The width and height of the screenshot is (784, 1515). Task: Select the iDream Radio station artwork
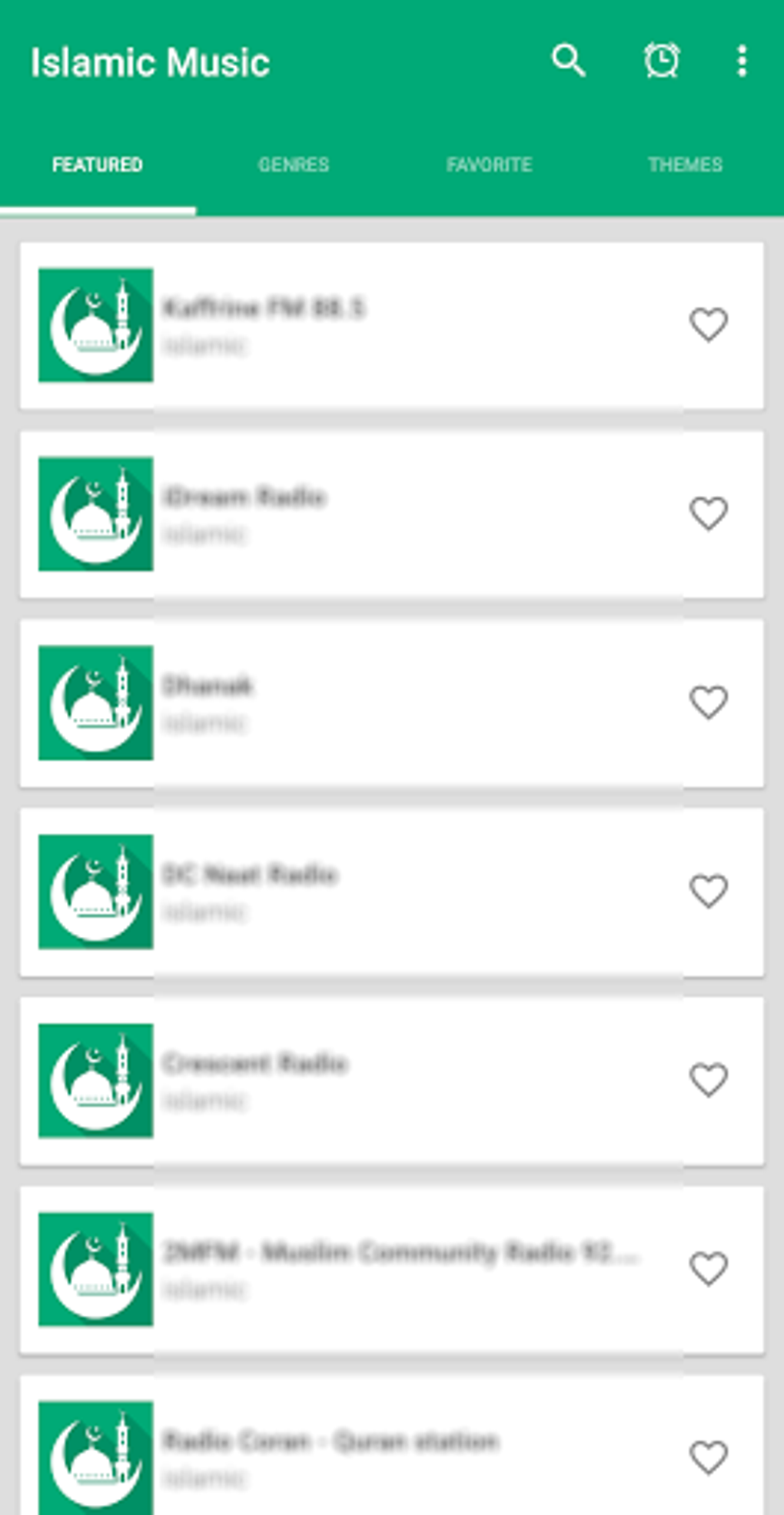pos(95,513)
